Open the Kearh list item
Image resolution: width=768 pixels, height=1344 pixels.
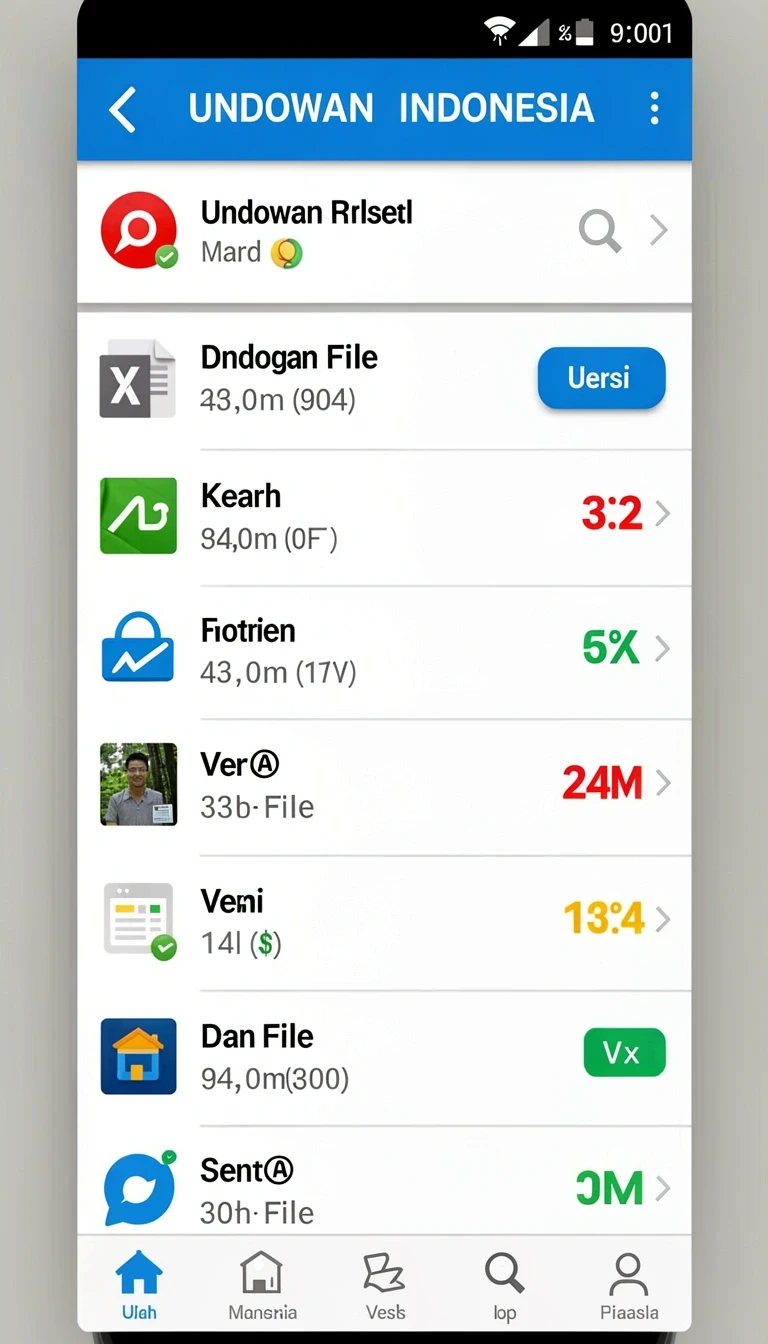tap(384, 516)
